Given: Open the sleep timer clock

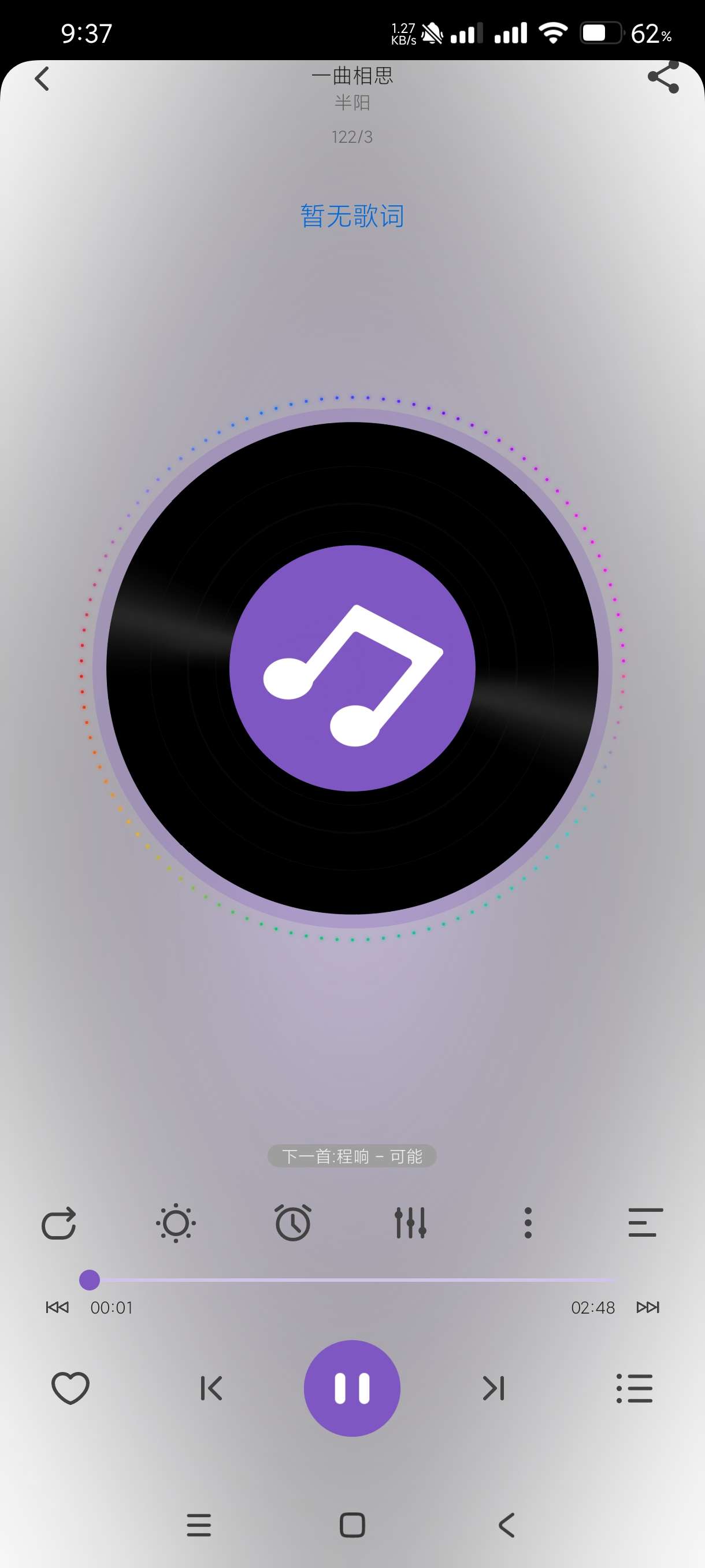Looking at the screenshot, I should point(293,1223).
